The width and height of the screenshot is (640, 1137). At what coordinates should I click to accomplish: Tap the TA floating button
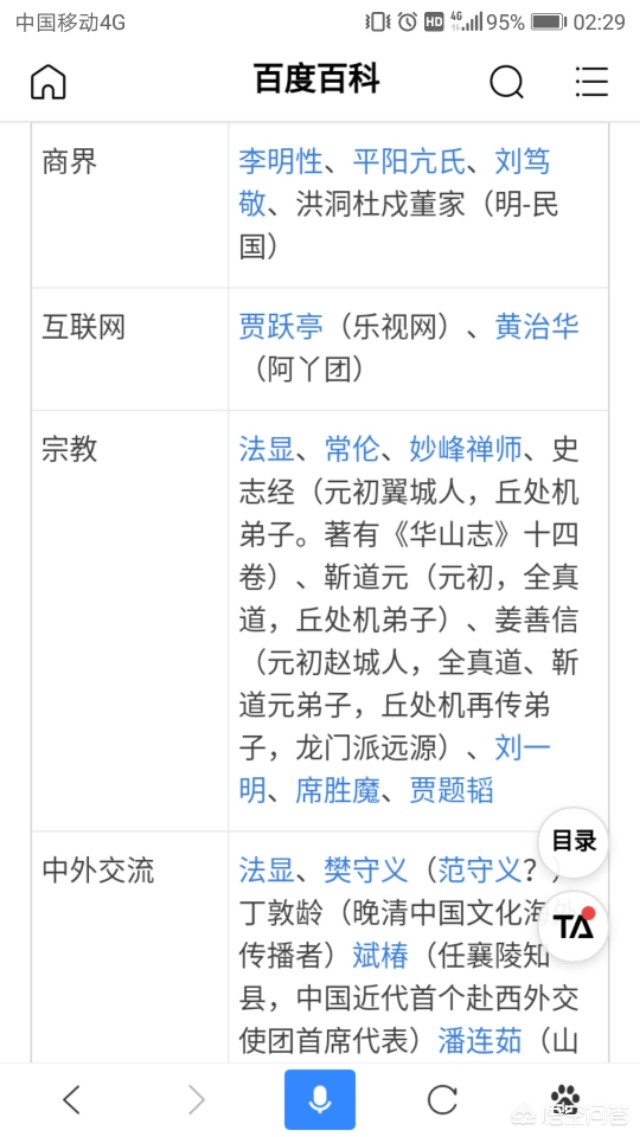click(573, 926)
